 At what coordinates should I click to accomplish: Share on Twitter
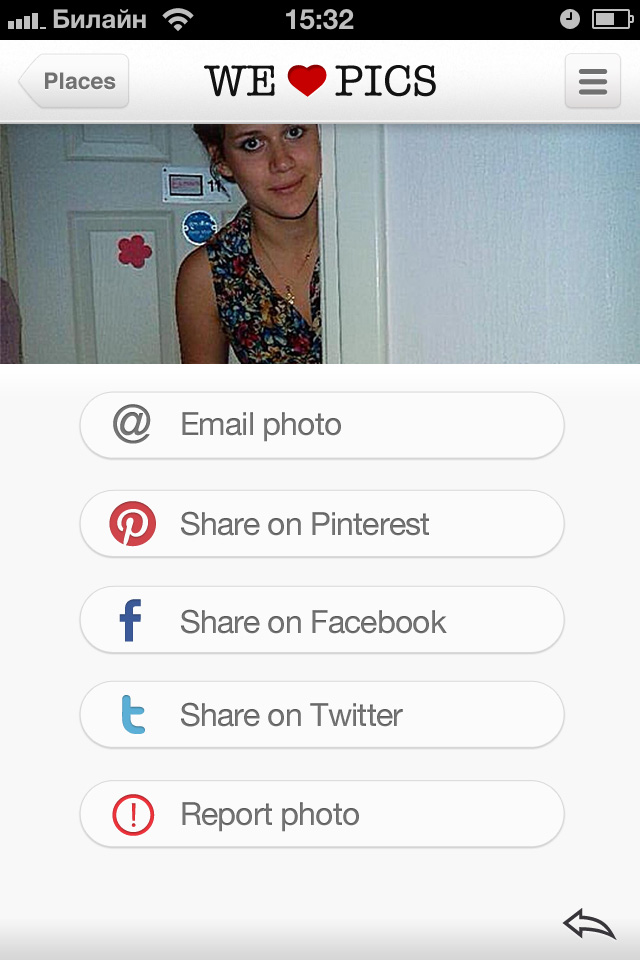click(322, 716)
